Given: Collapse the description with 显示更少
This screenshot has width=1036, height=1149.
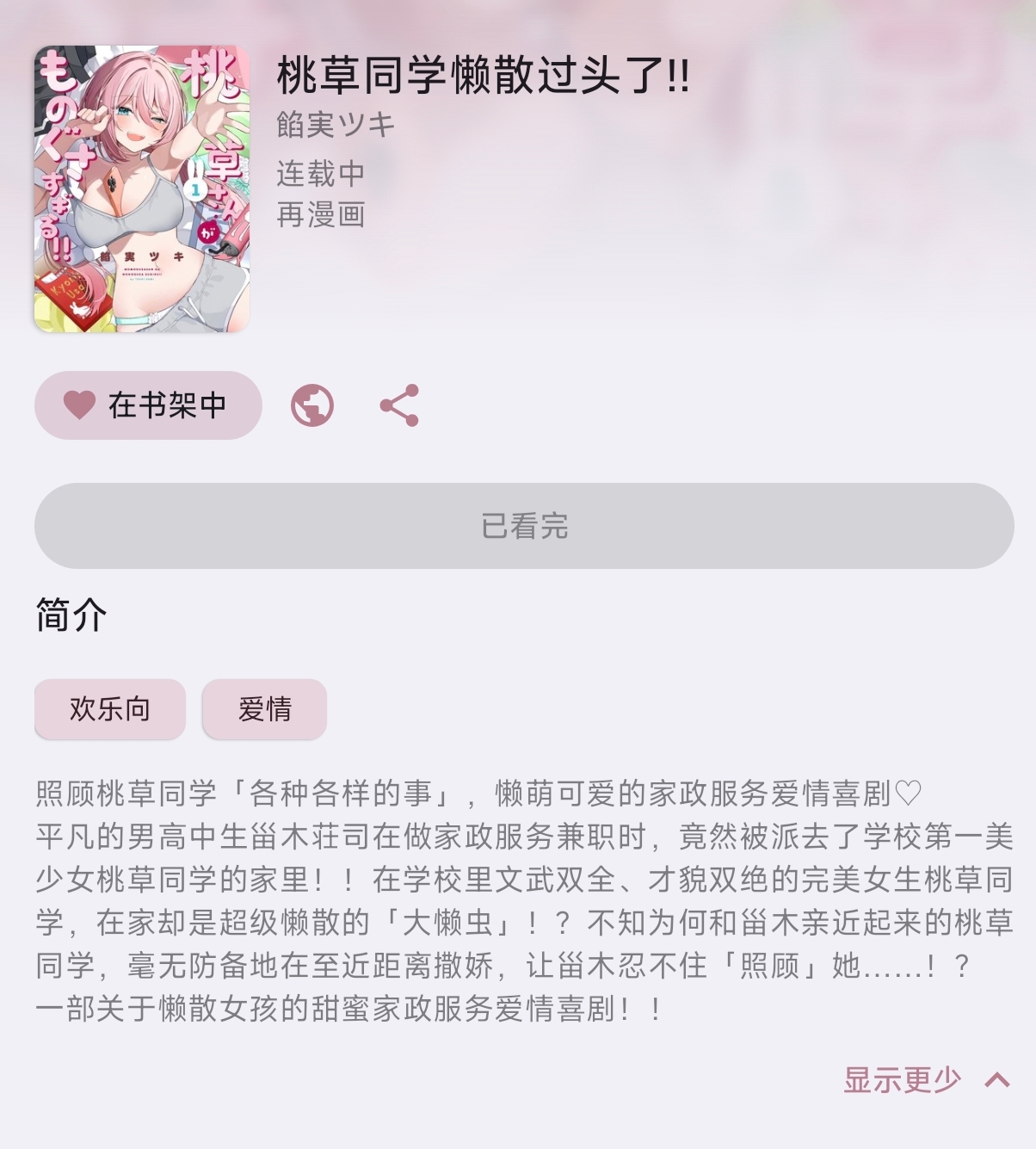Looking at the screenshot, I should tap(926, 1079).
